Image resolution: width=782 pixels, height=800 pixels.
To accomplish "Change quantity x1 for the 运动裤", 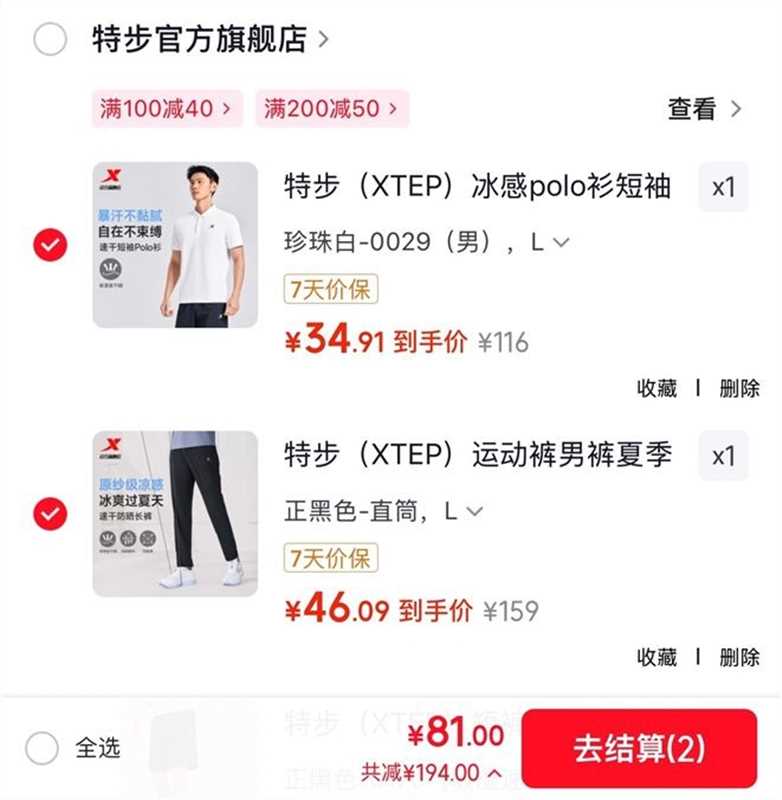I will click(723, 456).
